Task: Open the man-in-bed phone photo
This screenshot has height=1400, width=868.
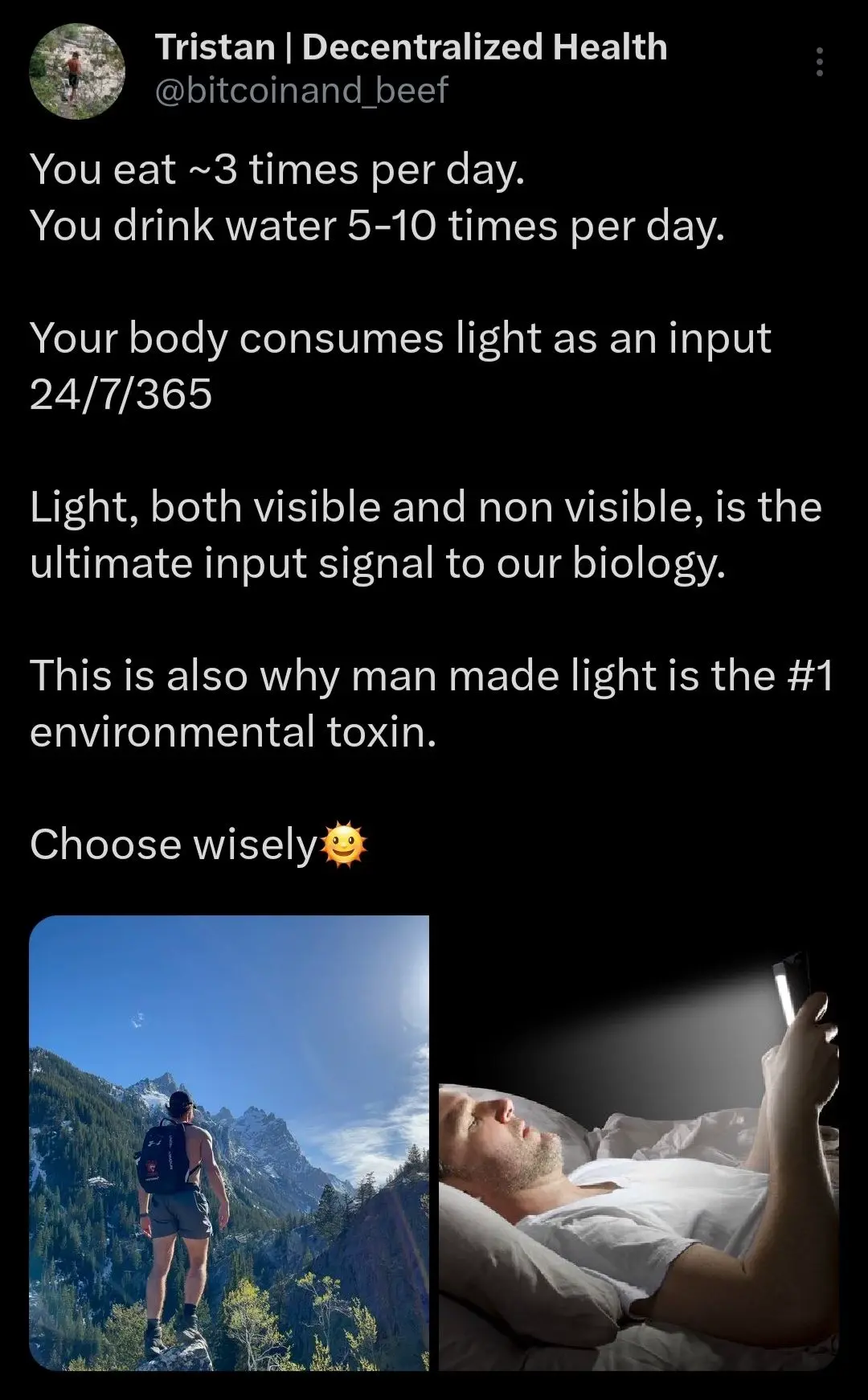Action: pos(639,1142)
